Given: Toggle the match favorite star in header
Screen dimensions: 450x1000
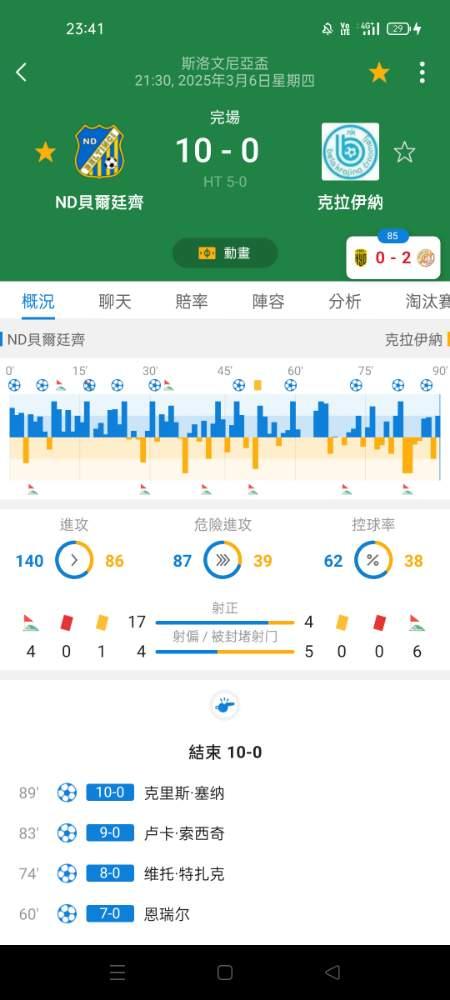Looking at the screenshot, I should tap(379, 73).
